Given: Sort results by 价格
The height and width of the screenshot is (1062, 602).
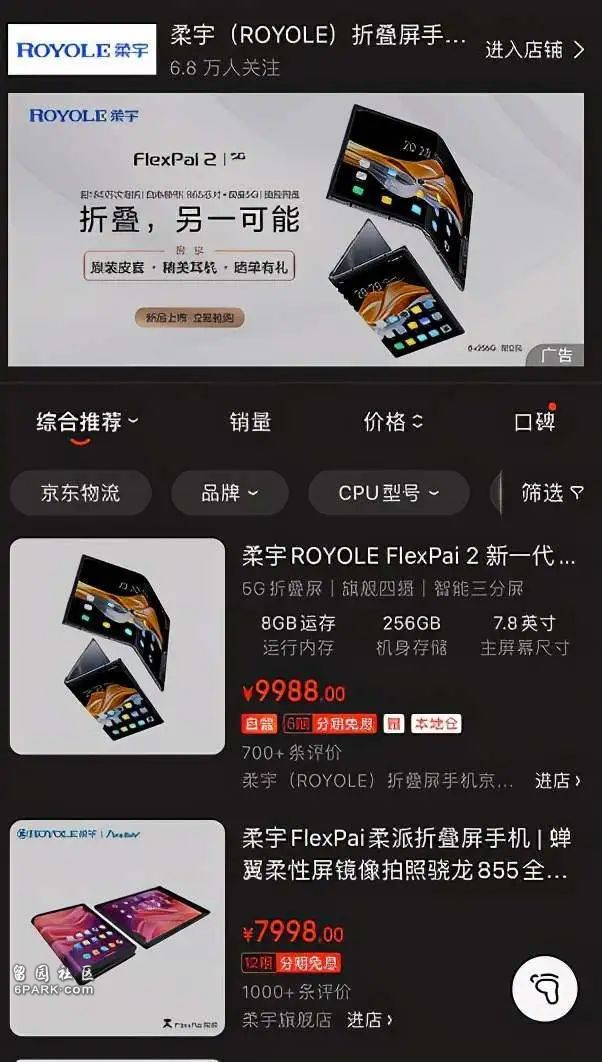Looking at the screenshot, I should coord(393,421).
